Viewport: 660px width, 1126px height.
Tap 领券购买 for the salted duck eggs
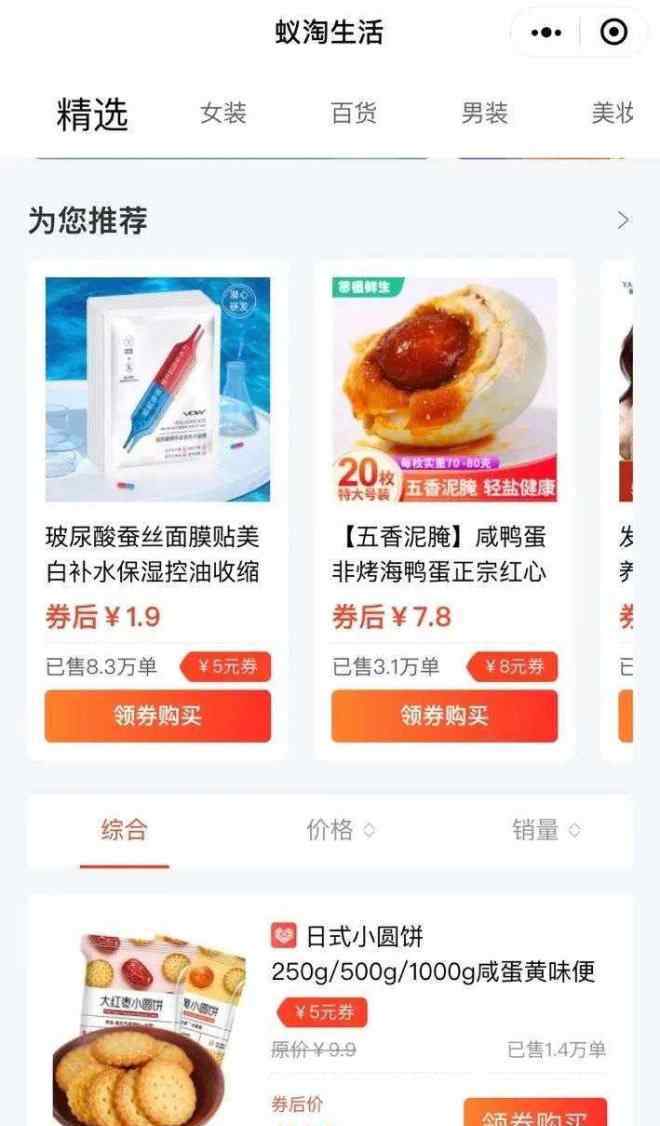coord(444,716)
